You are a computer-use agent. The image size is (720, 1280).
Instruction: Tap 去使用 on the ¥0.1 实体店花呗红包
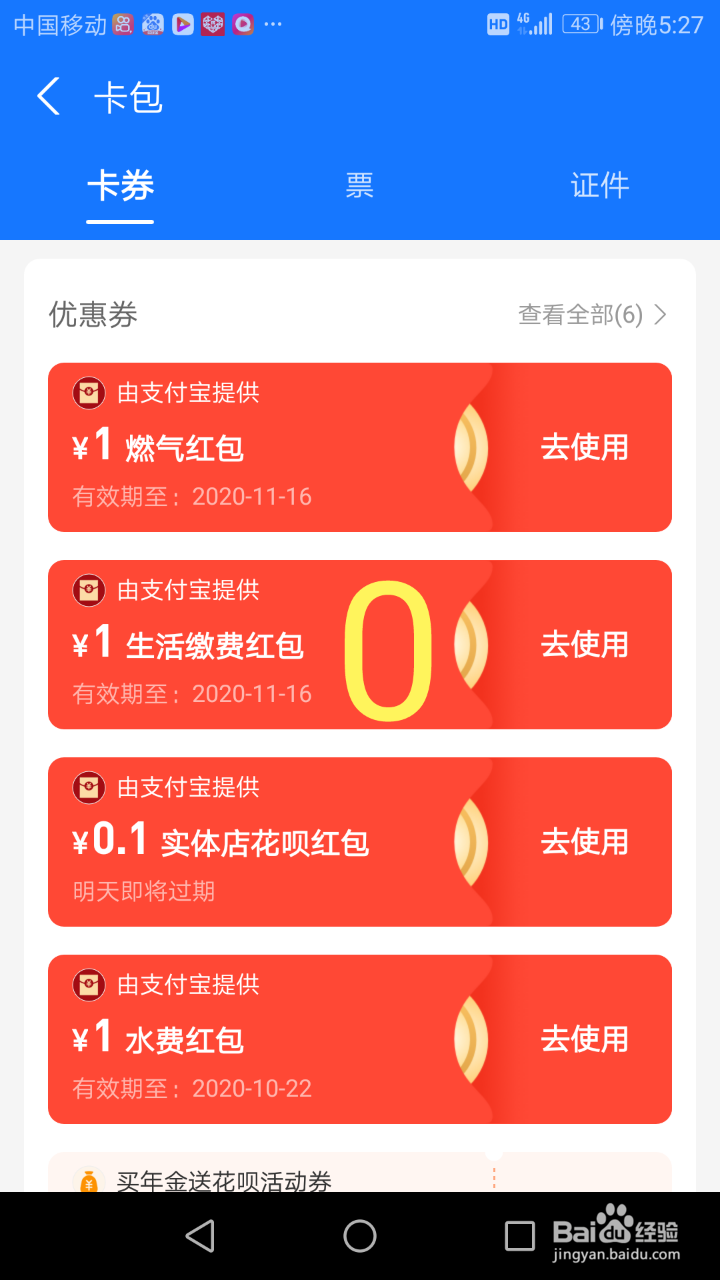[x=584, y=843]
